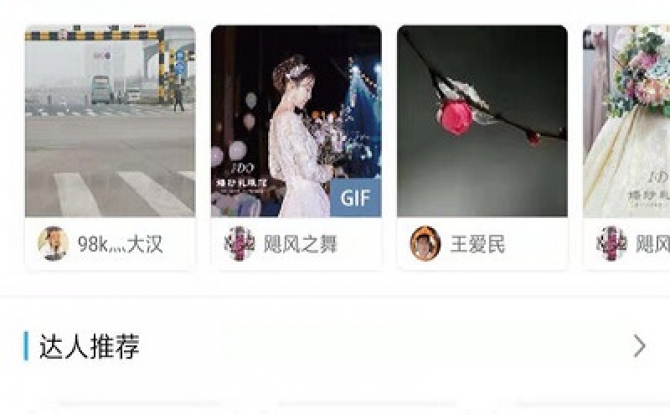Open the red flower photo by 王爱民
This screenshot has height=415, width=670.
click(x=482, y=121)
